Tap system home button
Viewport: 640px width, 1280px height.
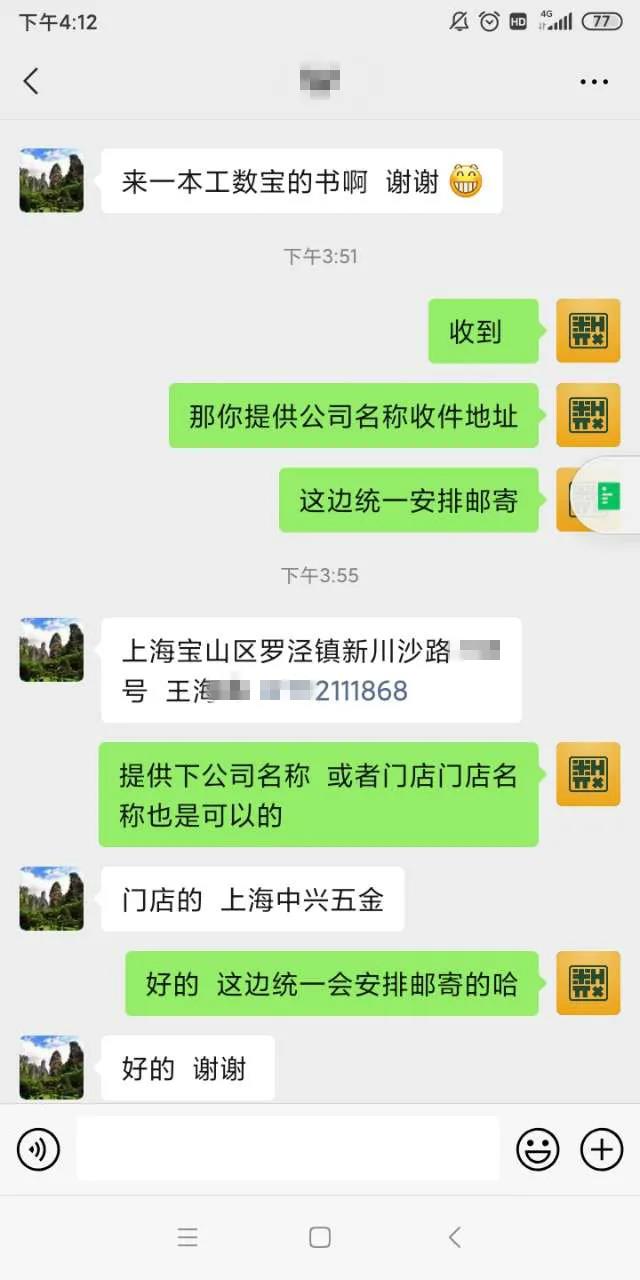[x=320, y=1237]
